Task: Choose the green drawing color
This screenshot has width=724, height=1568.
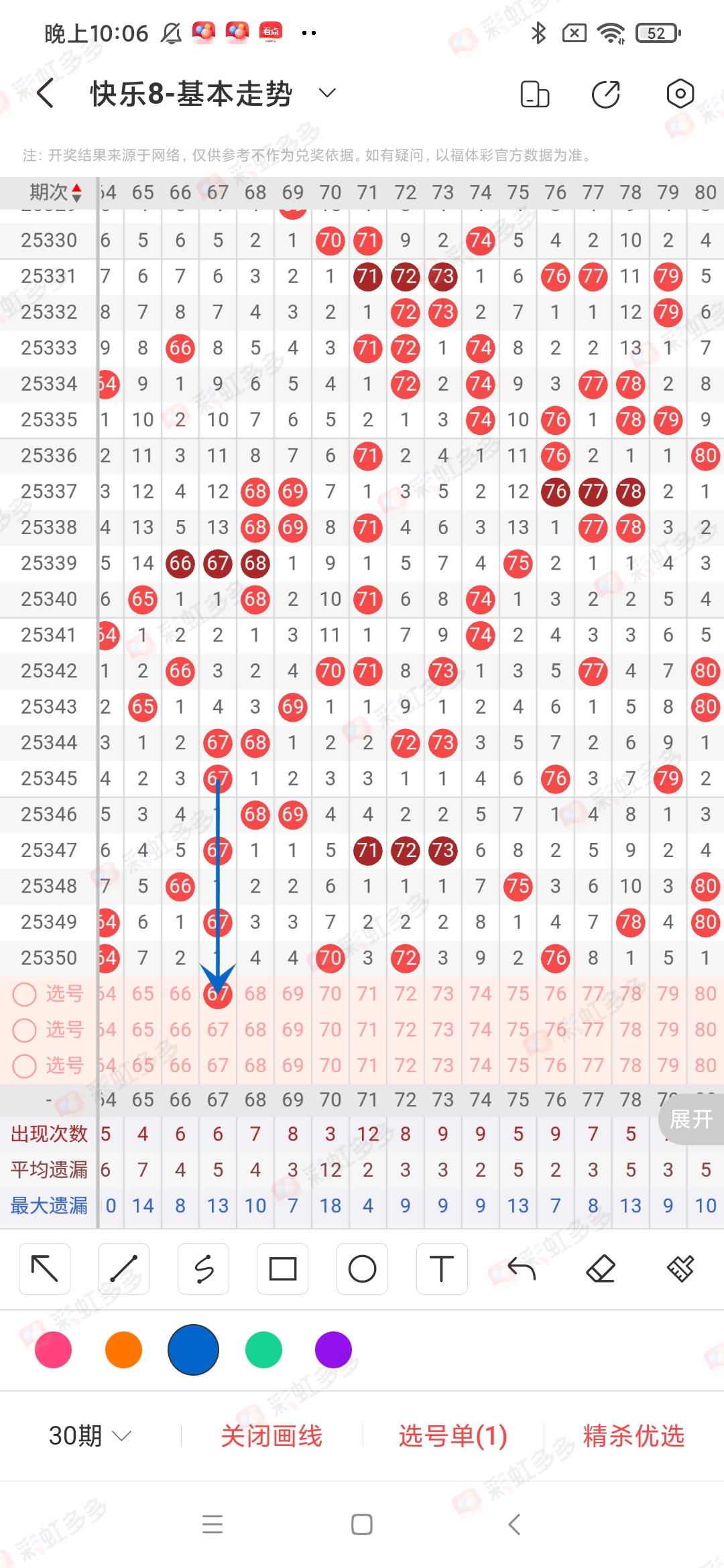Action: tap(263, 1350)
